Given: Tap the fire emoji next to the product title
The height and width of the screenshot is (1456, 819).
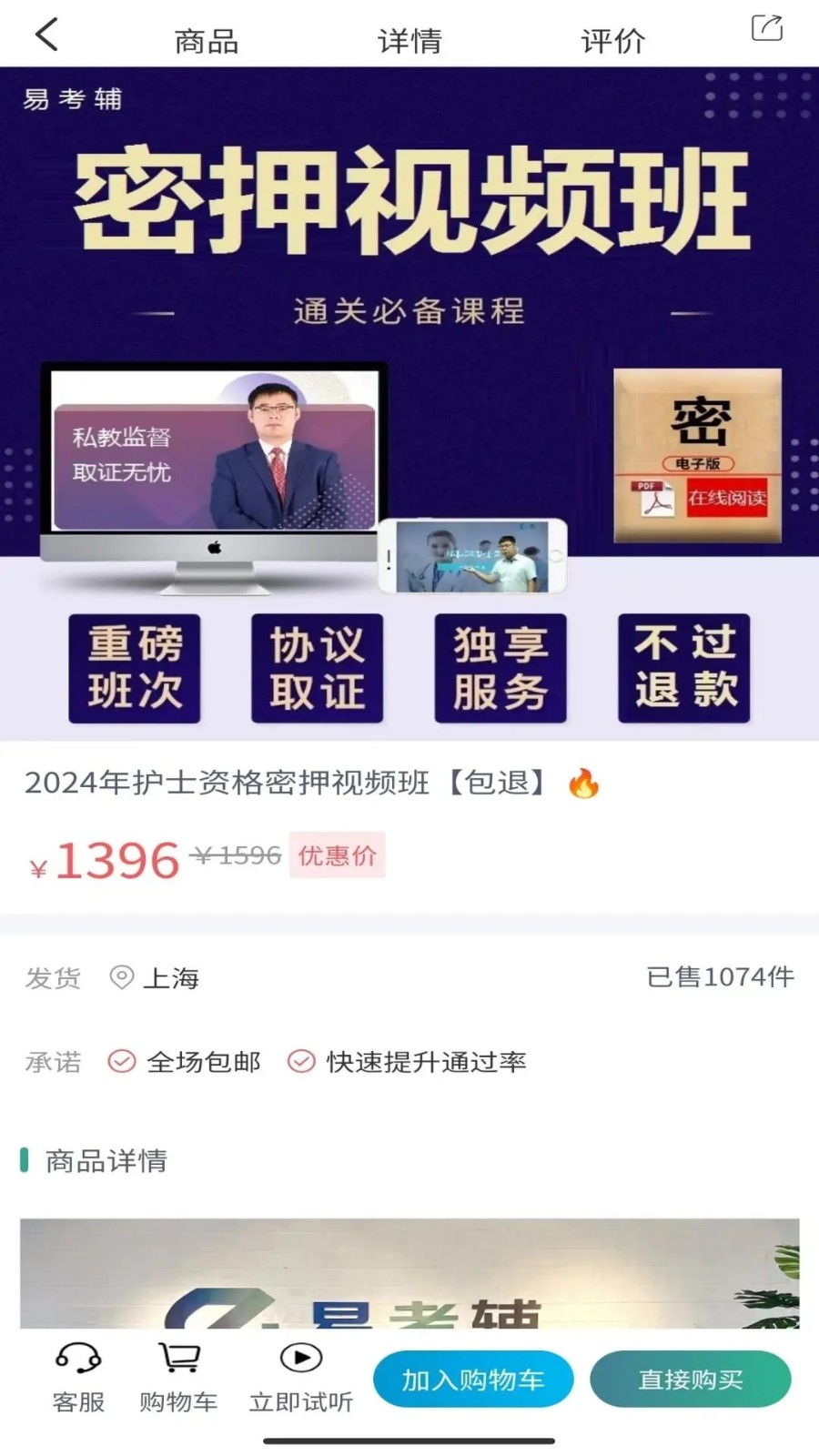Looking at the screenshot, I should pyautogui.click(x=586, y=785).
